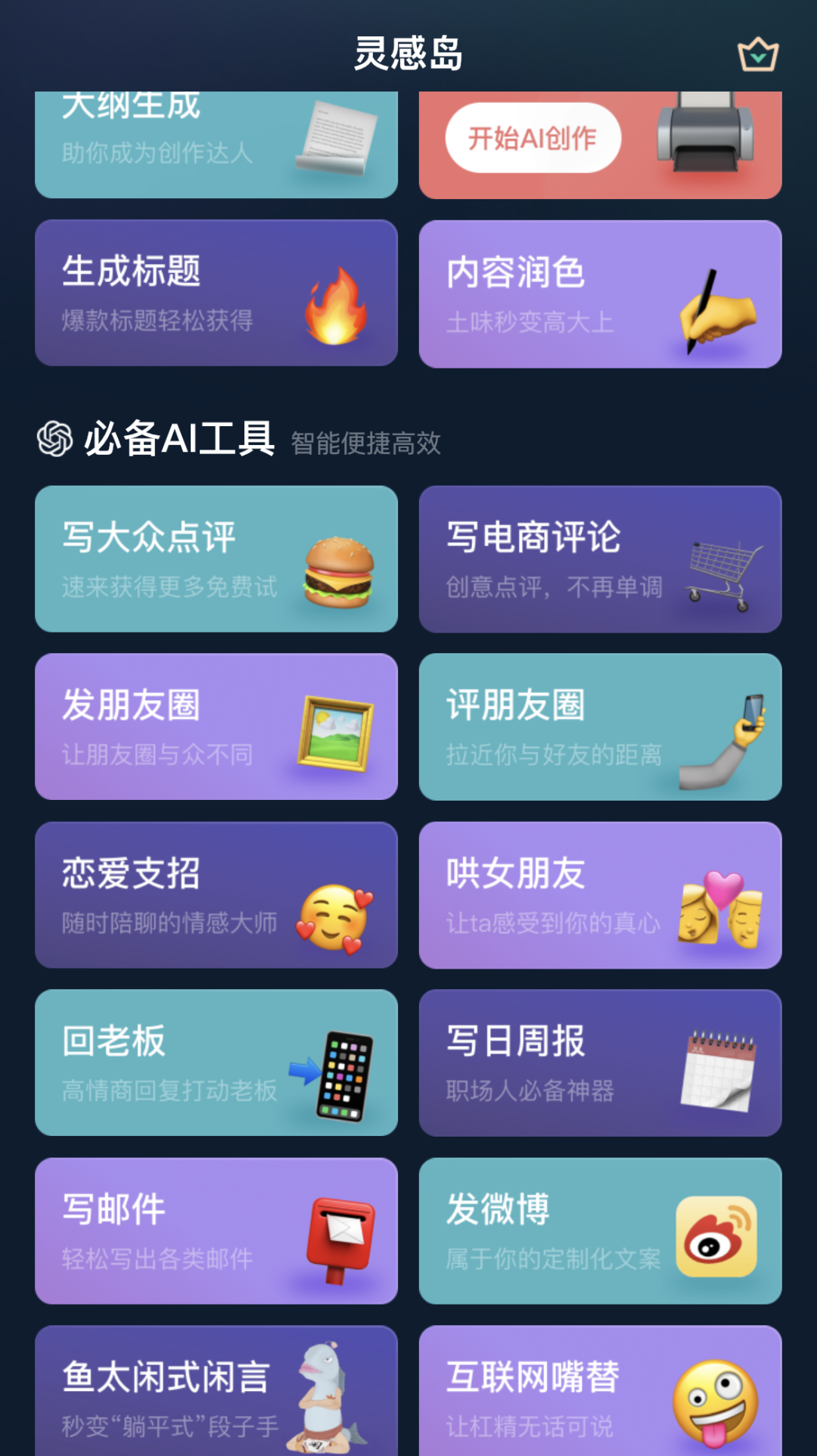Select the 写大众点评 card
The image size is (817, 1456).
click(x=216, y=559)
